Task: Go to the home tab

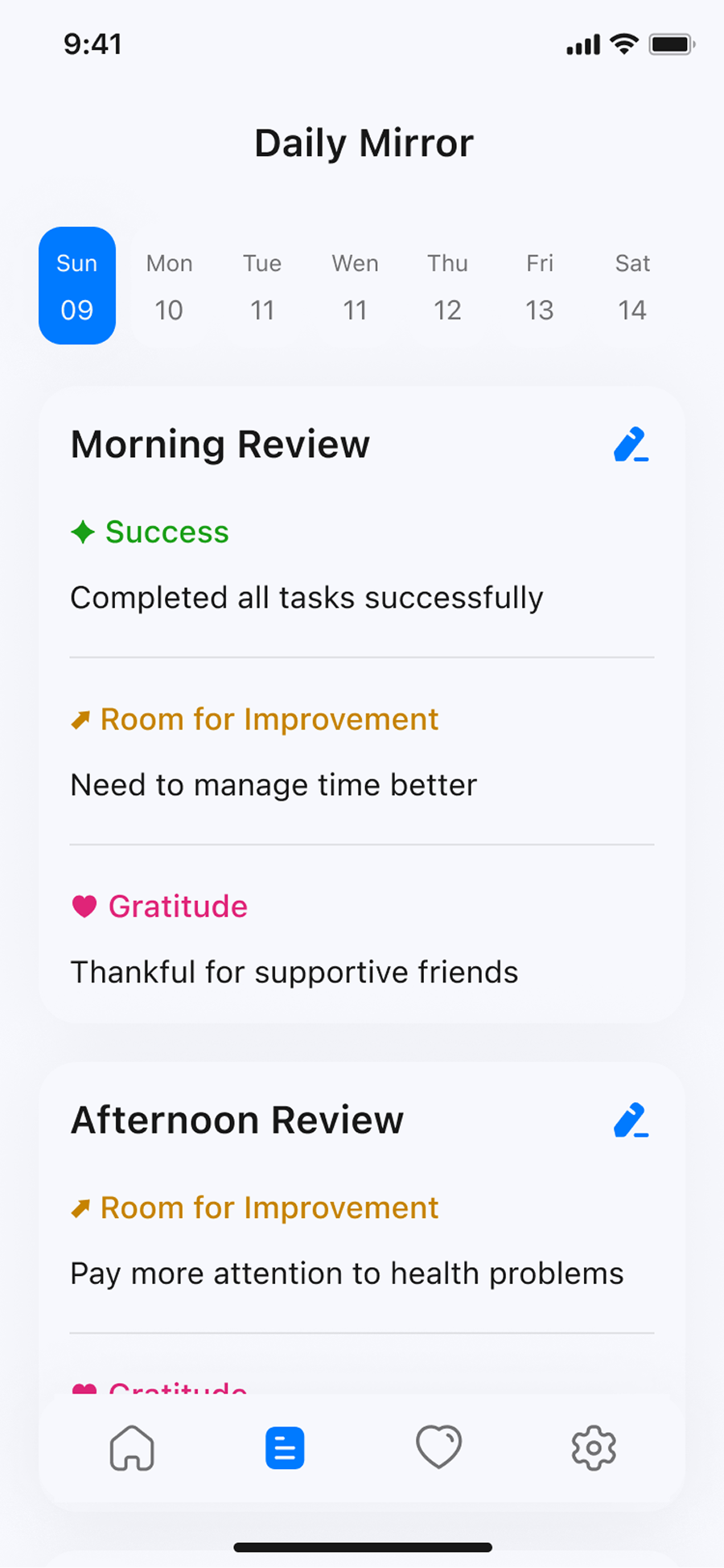Action: pos(132,1448)
